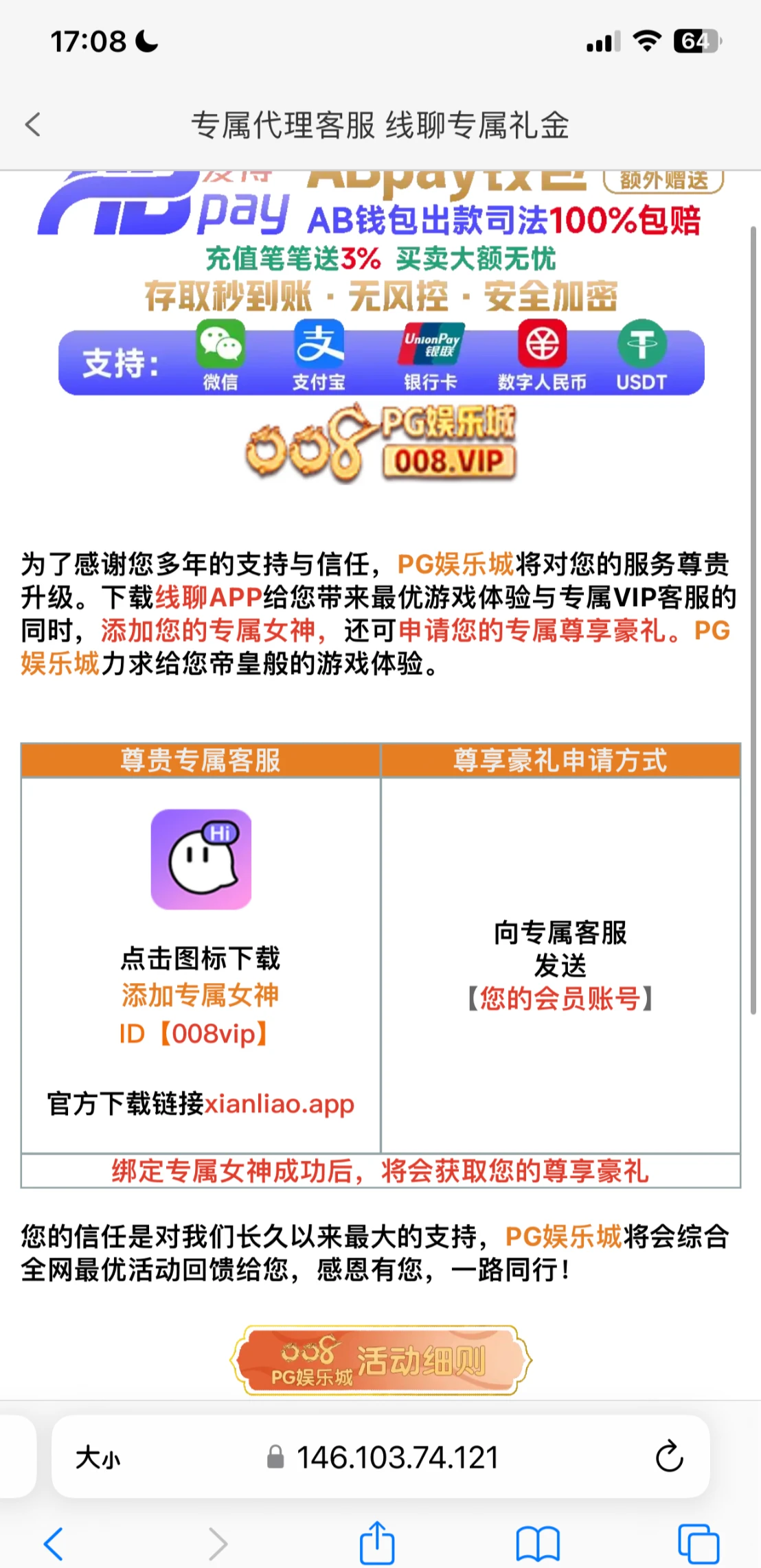
Task: Tap the address bar showing 146.103.74.121
Action: click(397, 1457)
